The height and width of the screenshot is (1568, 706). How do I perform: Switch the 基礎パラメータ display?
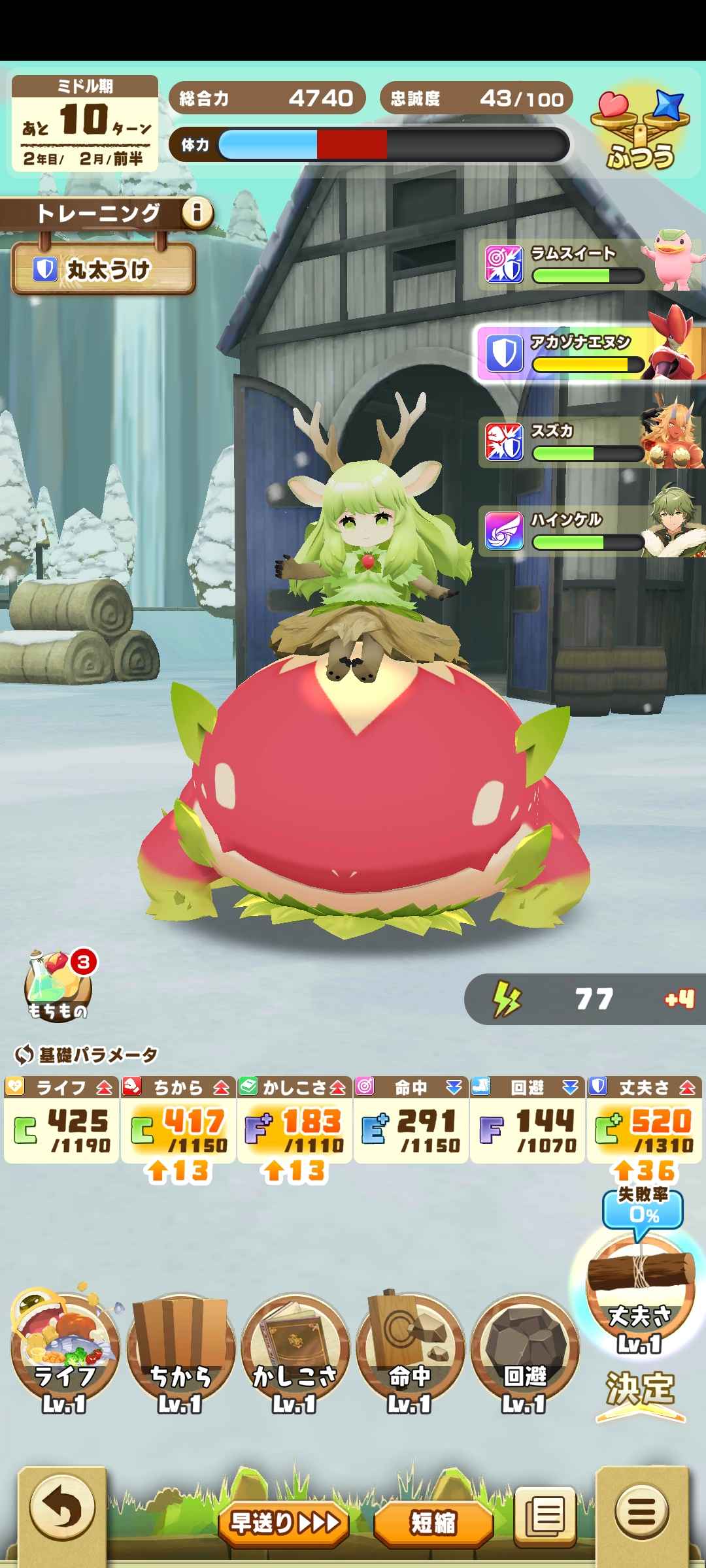click(24, 1054)
